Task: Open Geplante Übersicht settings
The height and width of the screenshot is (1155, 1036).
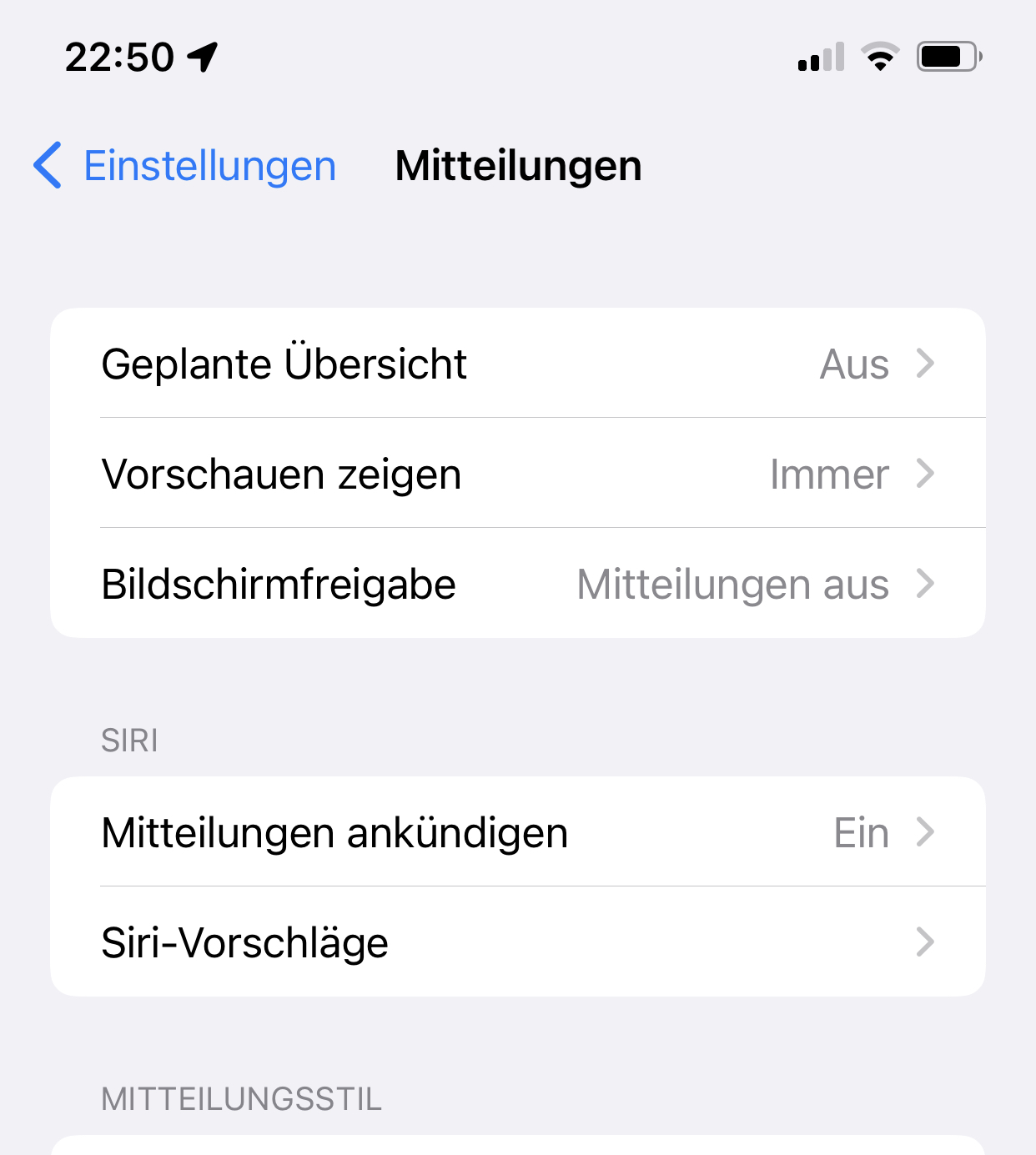Action: point(517,364)
